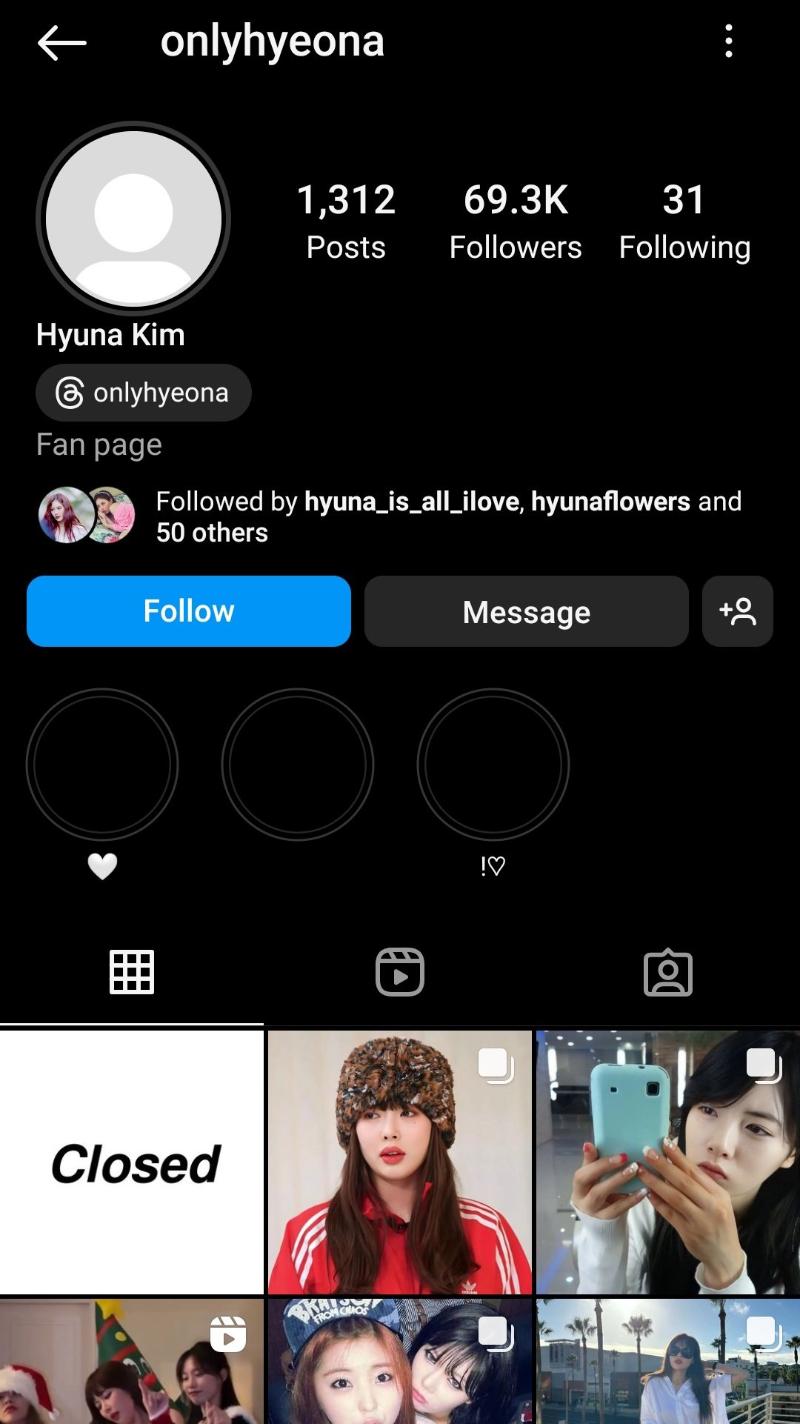Image resolution: width=800 pixels, height=1424 pixels.
Task: Switch to the Reels tab
Action: point(400,972)
